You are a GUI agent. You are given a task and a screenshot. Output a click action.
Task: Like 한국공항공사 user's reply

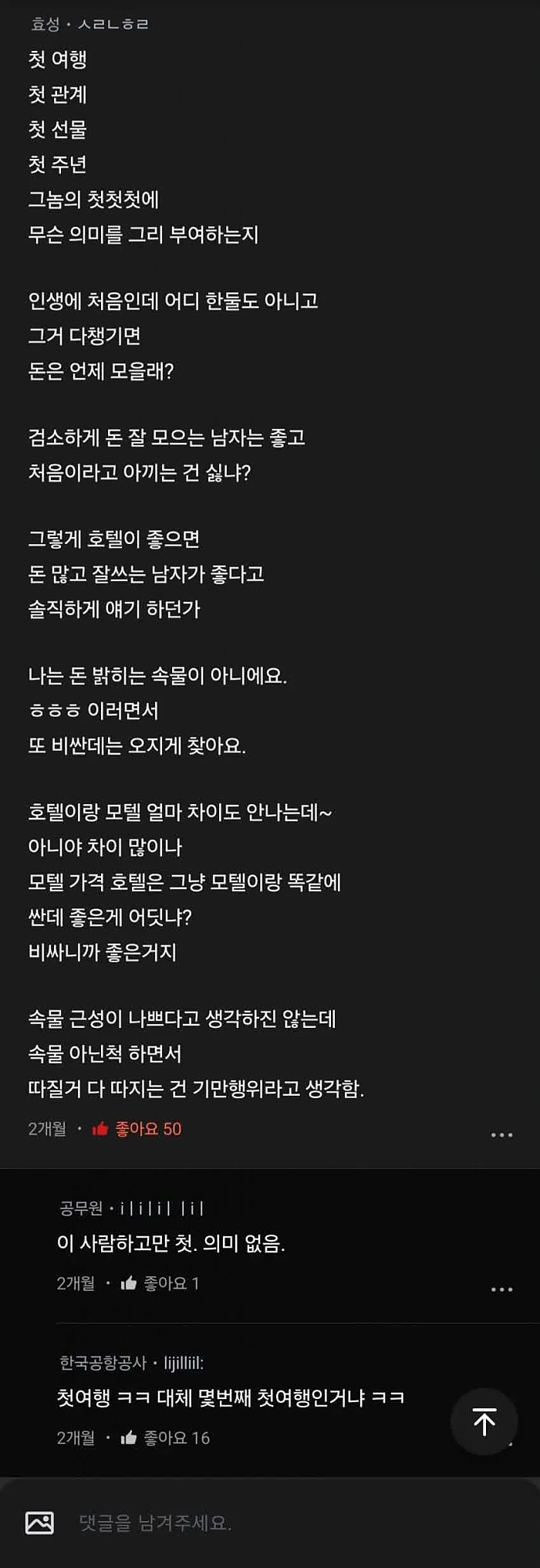tap(129, 1438)
